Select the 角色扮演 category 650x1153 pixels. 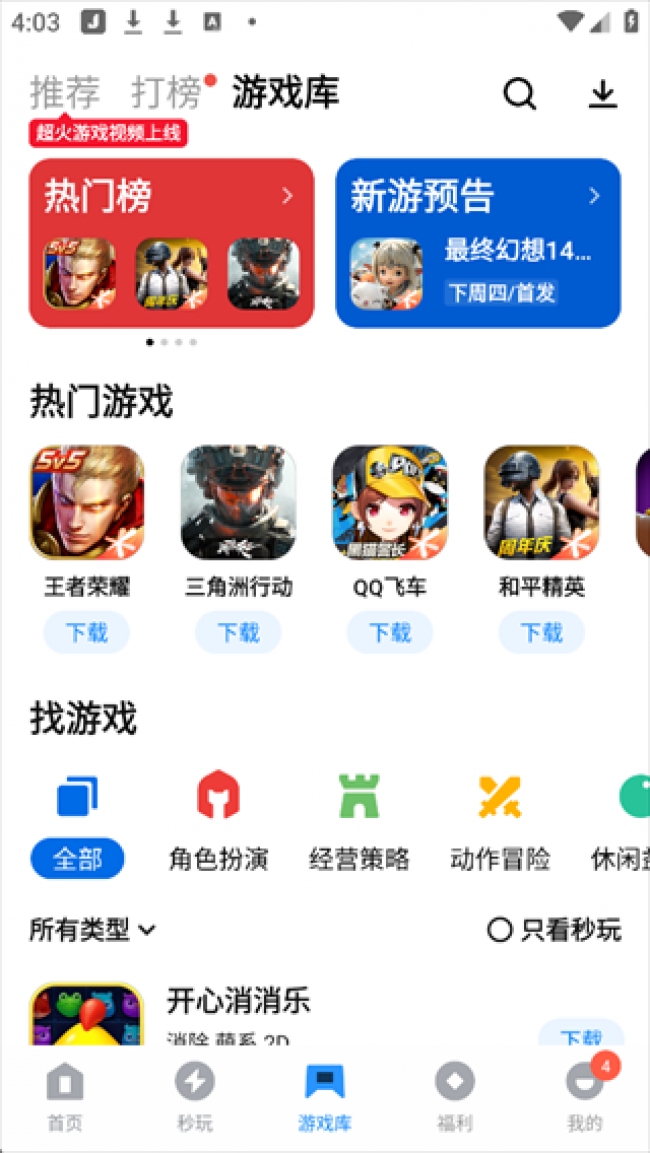pos(218,820)
